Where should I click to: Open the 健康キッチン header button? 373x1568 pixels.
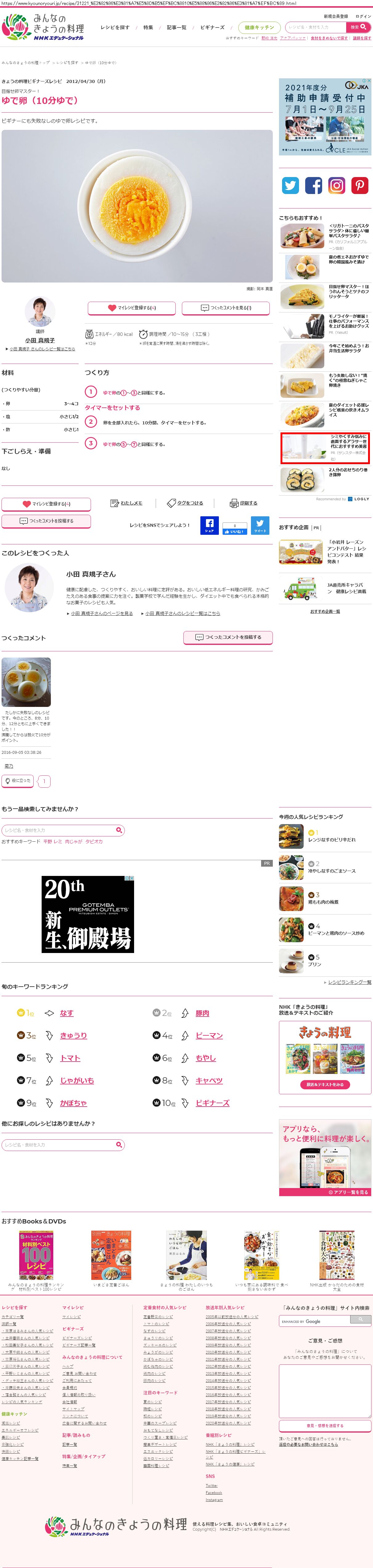pos(259,27)
